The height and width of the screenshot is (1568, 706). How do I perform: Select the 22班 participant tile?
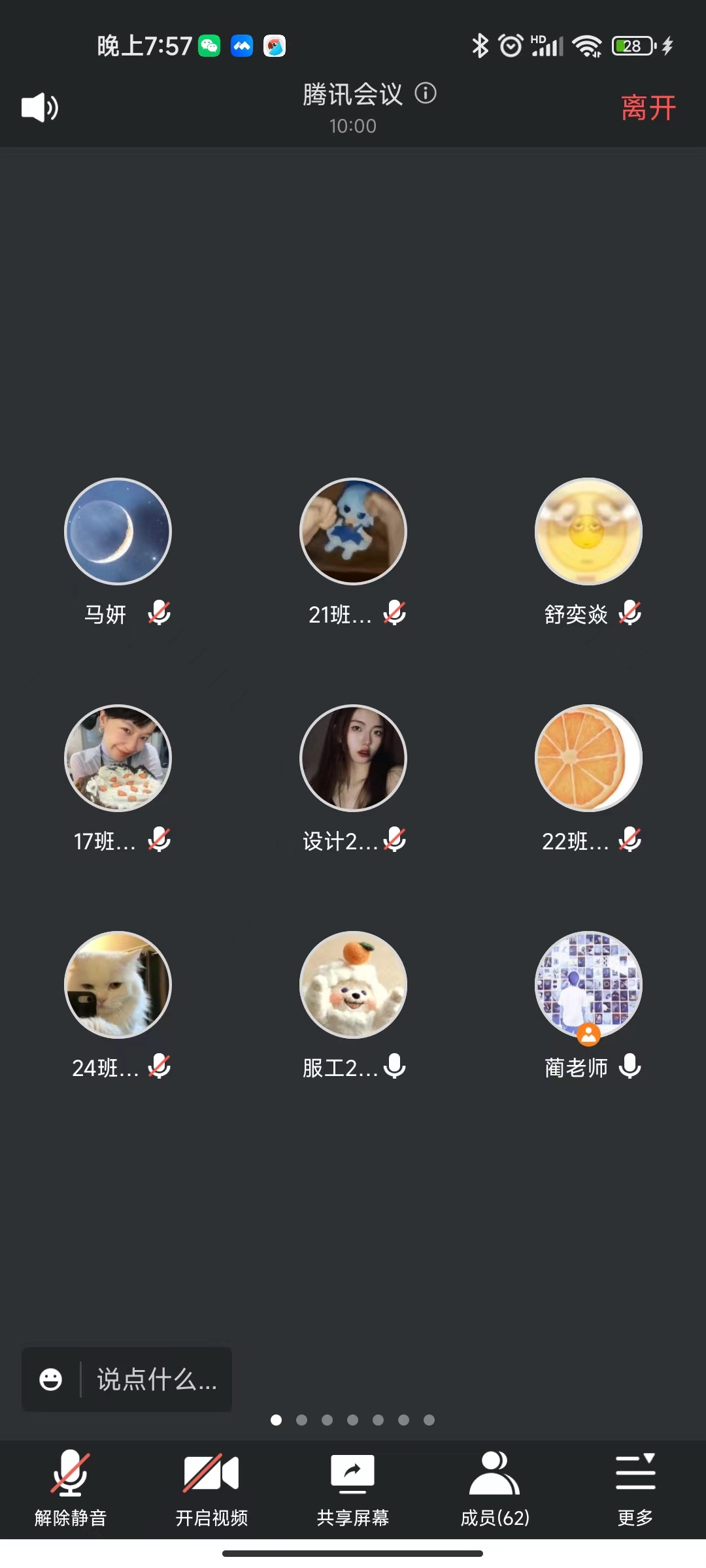pos(588,758)
